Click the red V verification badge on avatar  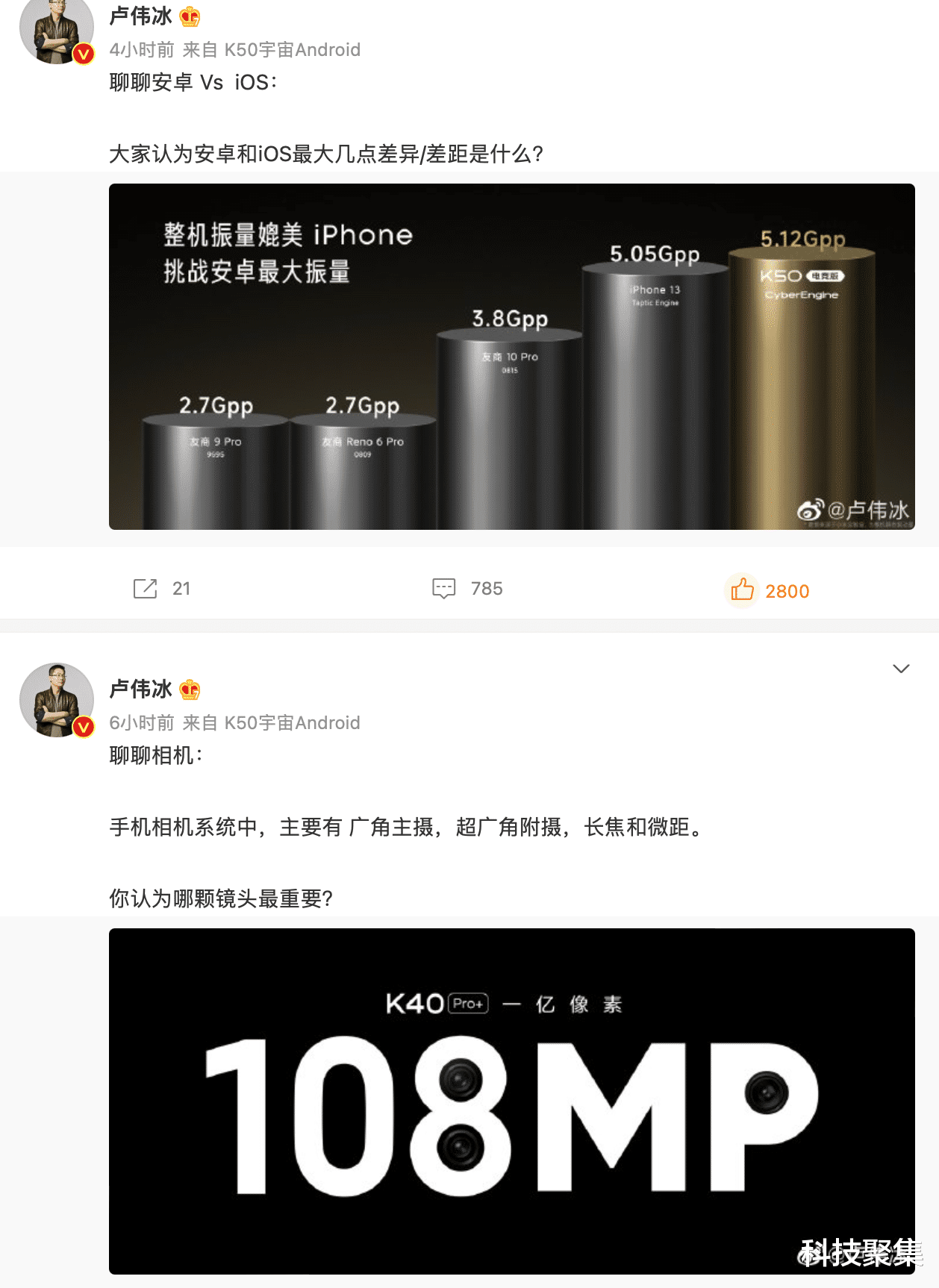[x=84, y=54]
